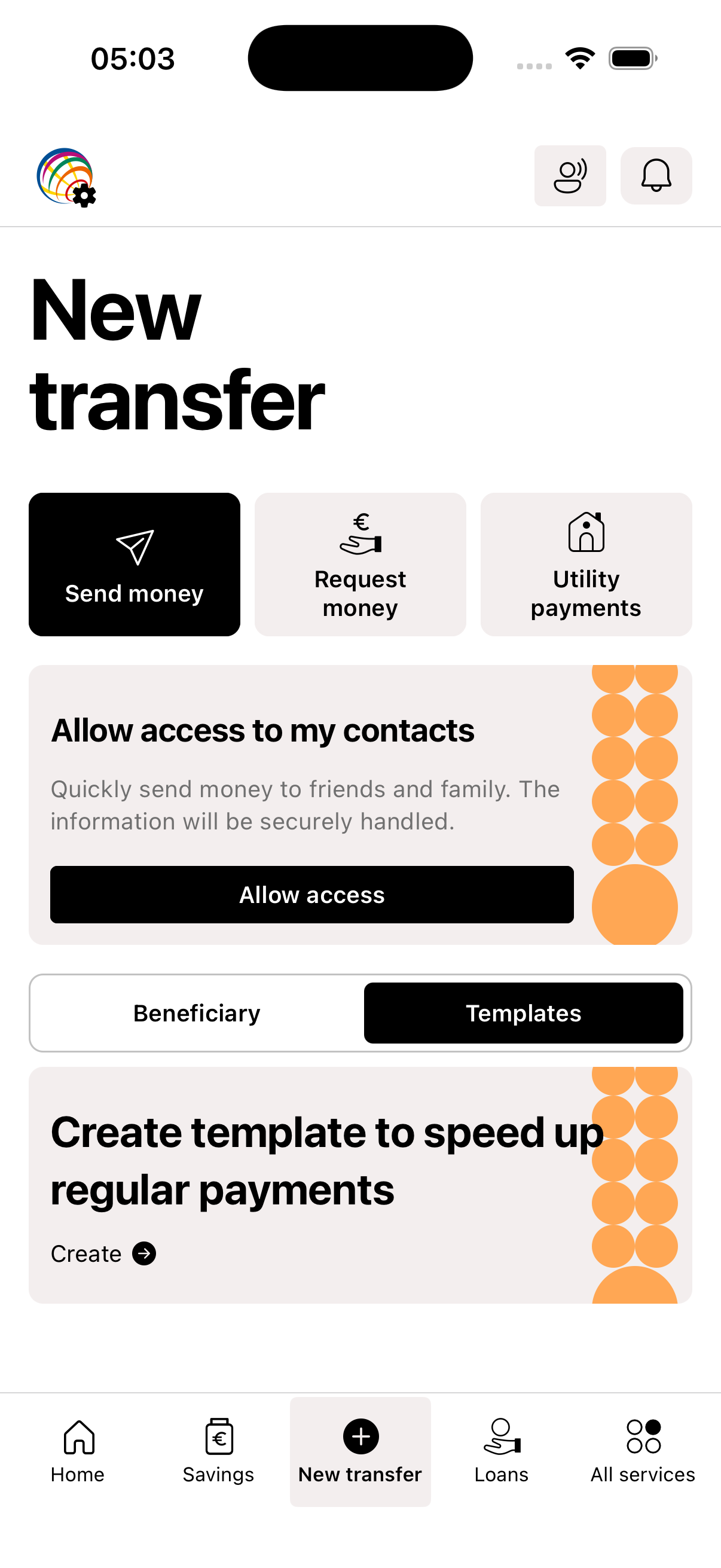Open the Savings tab
The width and height of the screenshot is (721, 1568).
(218, 1451)
